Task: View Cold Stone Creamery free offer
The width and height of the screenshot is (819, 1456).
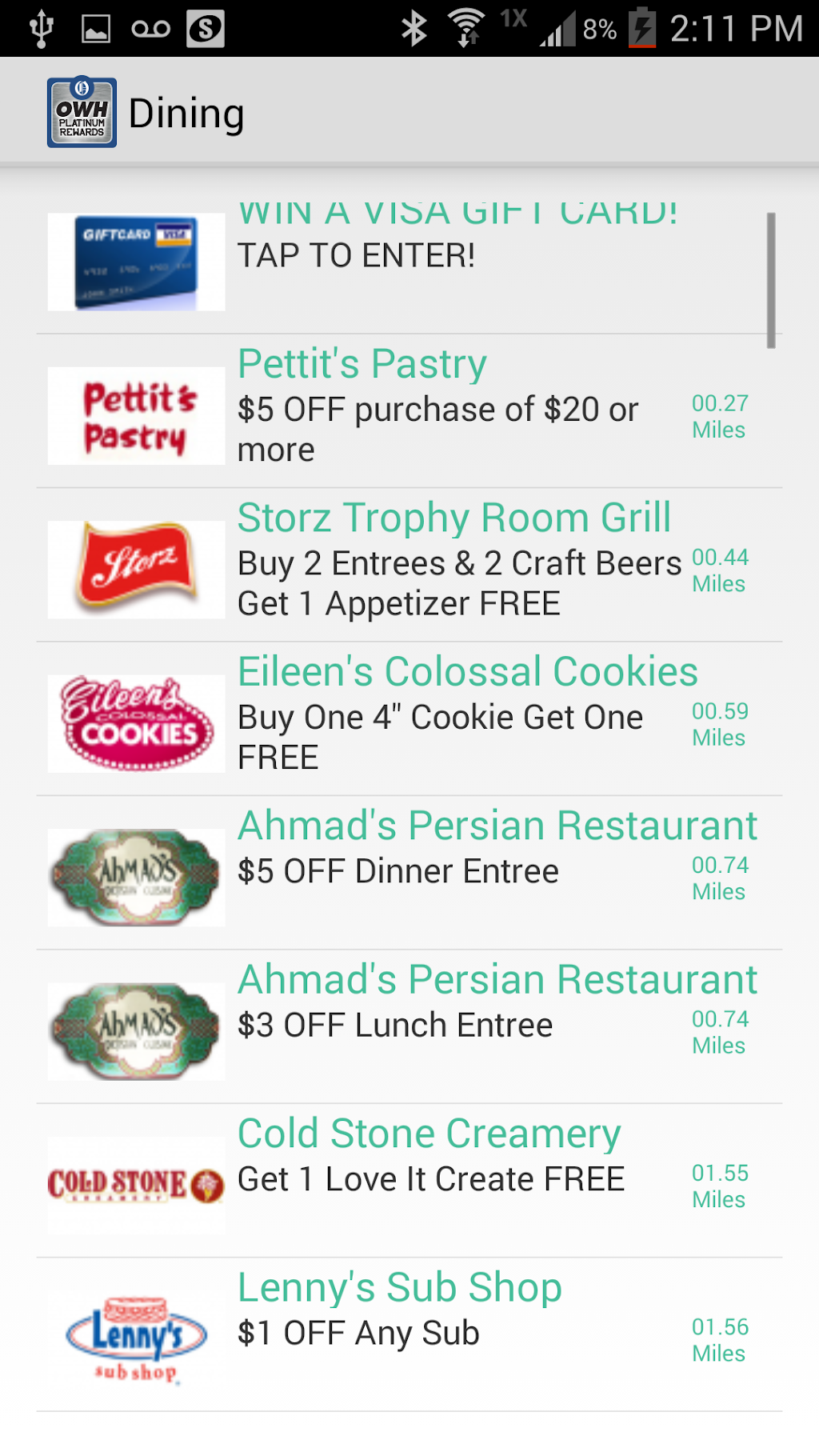Action: [408, 1180]
